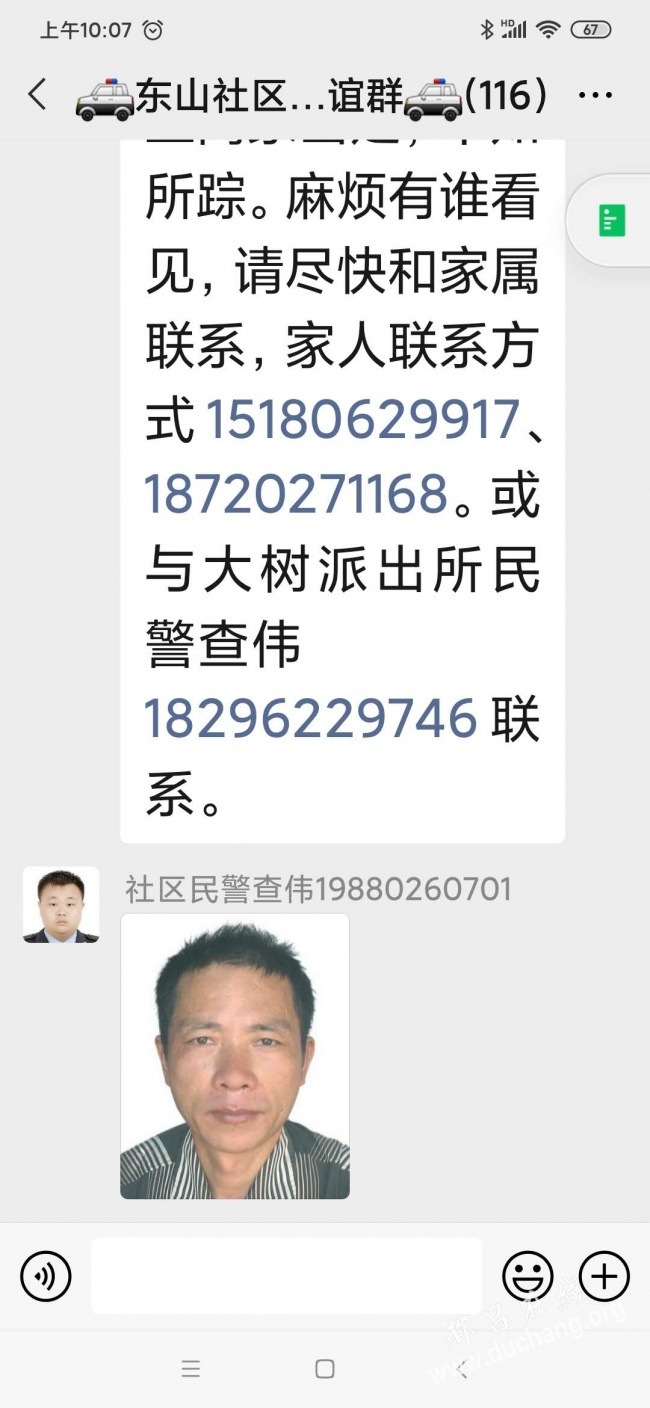Open the plus attachment menu
650x1408 pixels.
tap(604, 1276)
